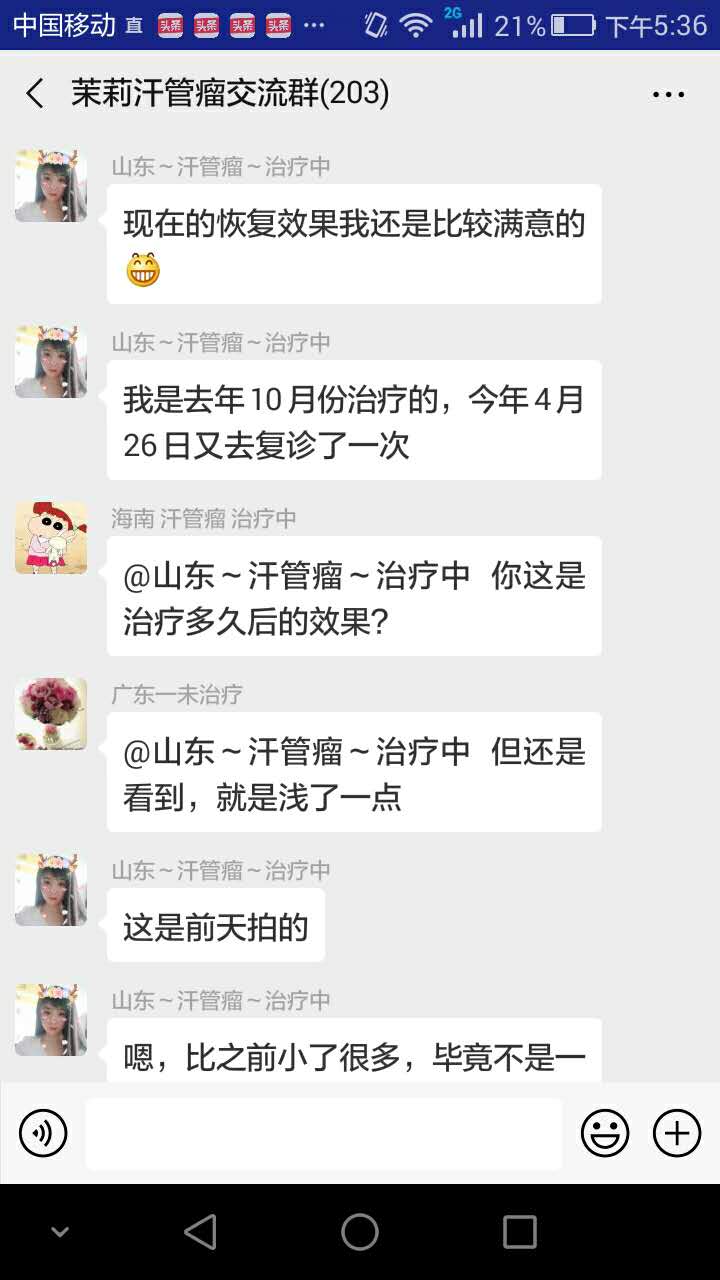Open the voice message input icon
Screen dimensions: 720x1280
tap(42, 1133)
